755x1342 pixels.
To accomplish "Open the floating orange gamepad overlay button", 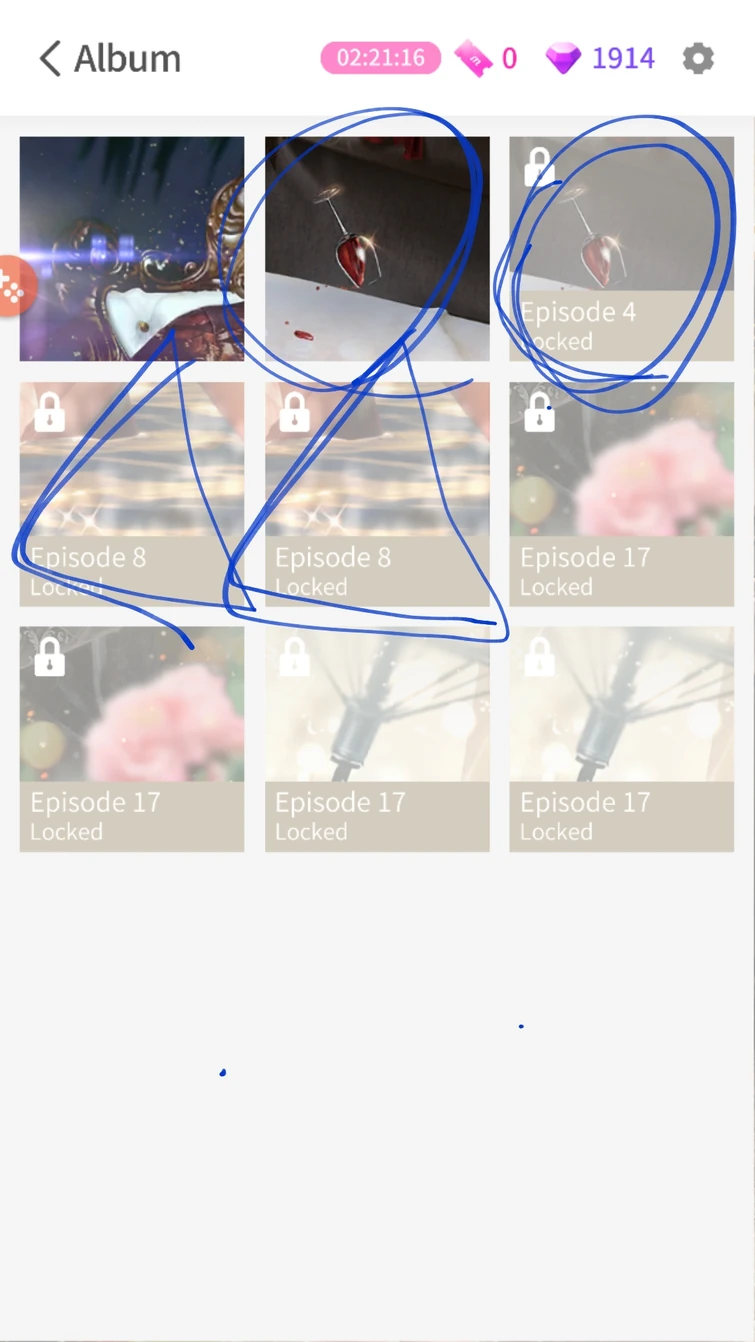I will (x=10, y=285).
